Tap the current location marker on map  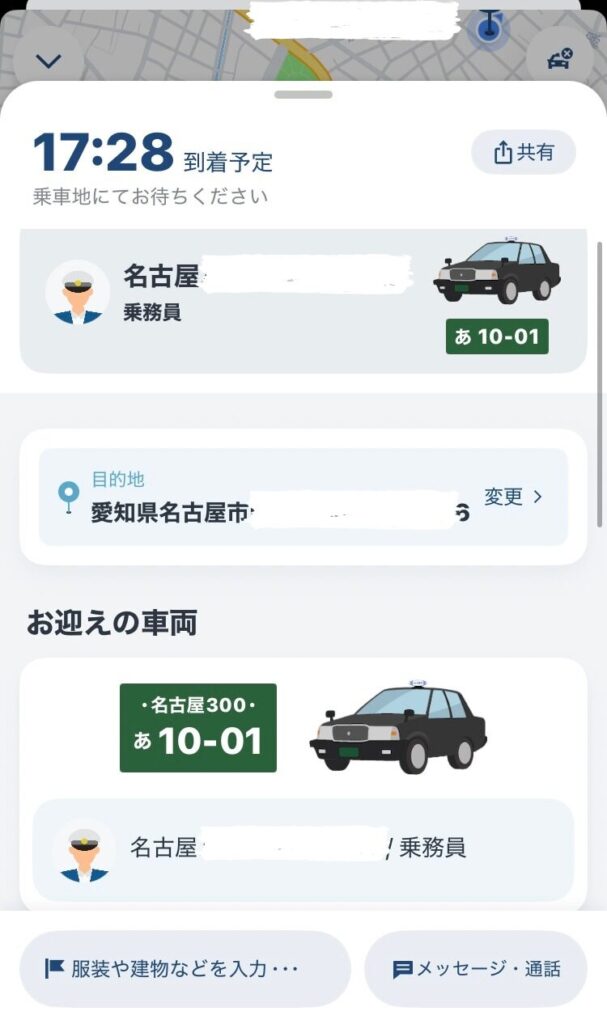coord(487,25)
